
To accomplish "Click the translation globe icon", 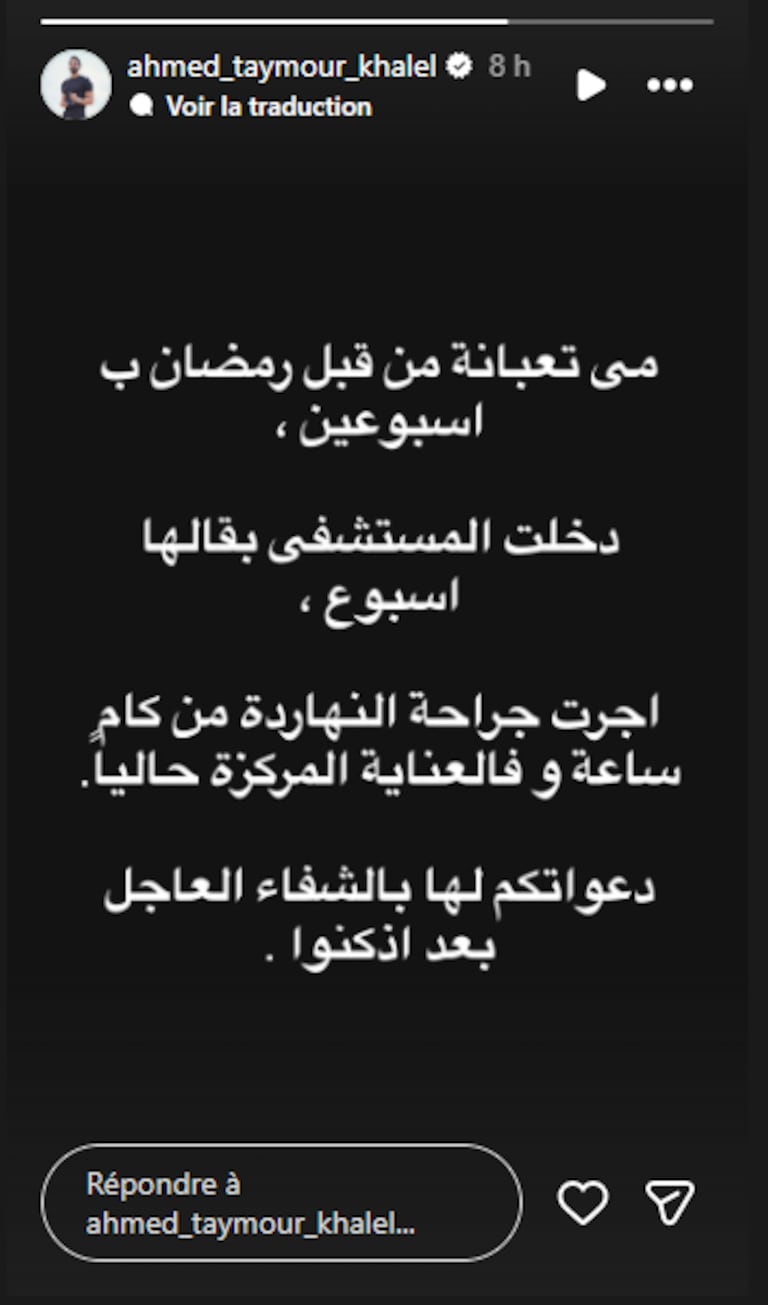I will [142, 107].
